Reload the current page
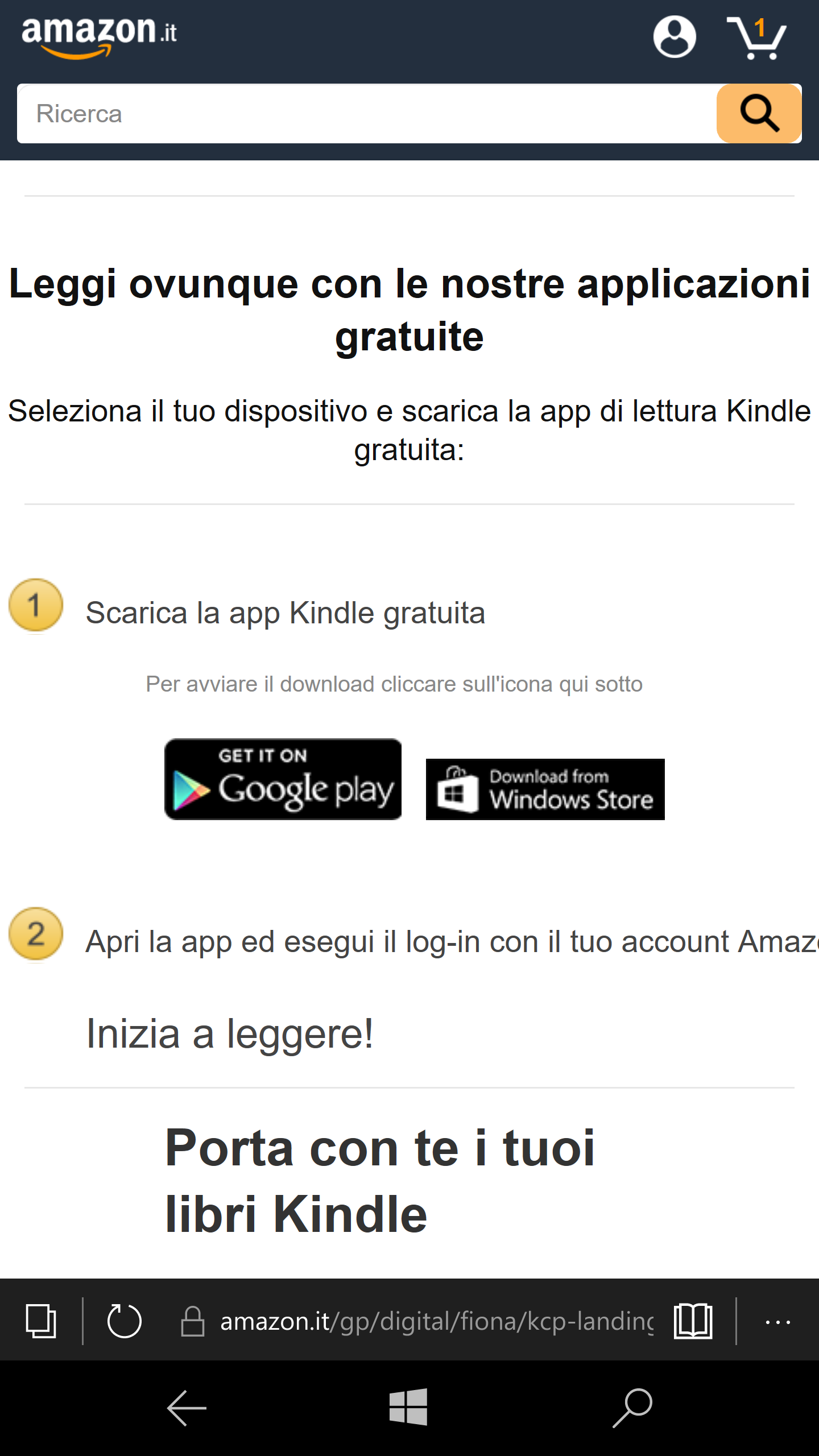The image size is (819, 1456). coord(124,1321)
